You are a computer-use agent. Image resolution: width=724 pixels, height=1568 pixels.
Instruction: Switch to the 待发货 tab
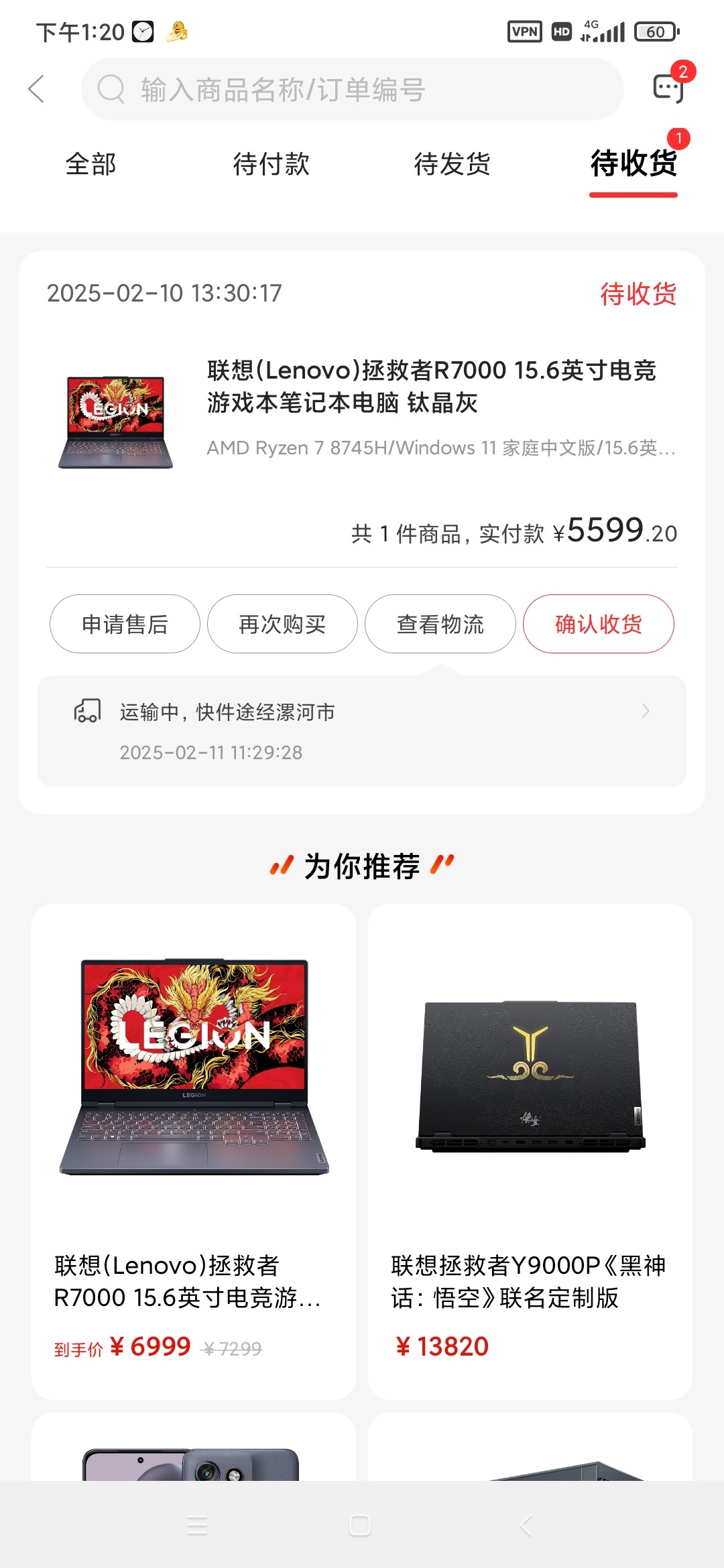pyautogui.click(x=452, y=164)
